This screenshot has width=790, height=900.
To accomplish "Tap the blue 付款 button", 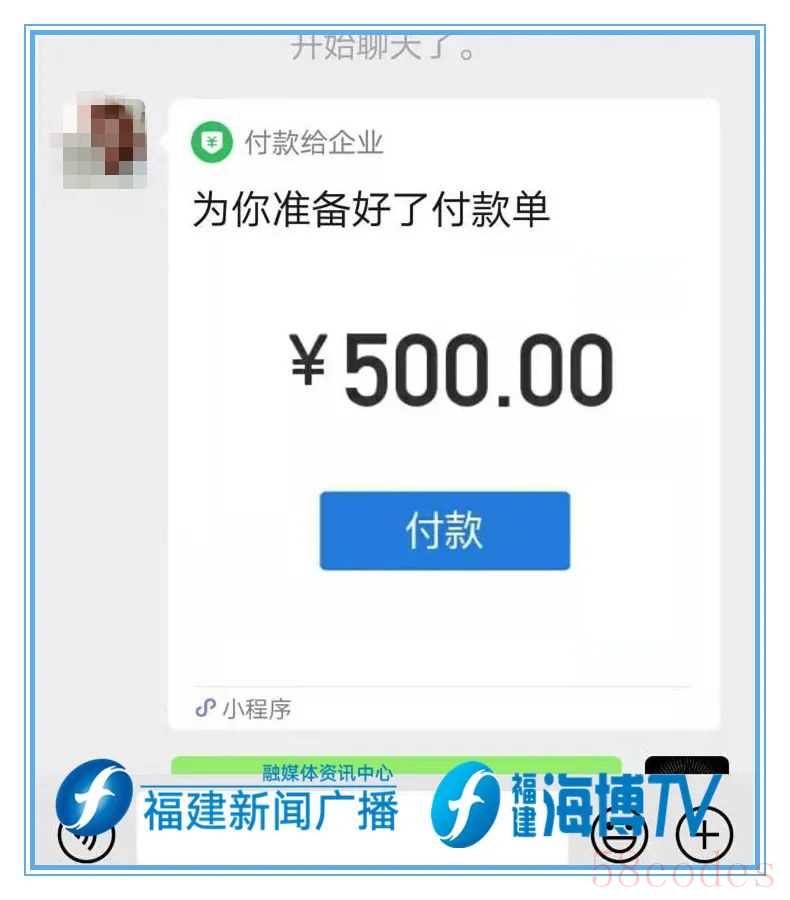I will [x=444, y=531].
